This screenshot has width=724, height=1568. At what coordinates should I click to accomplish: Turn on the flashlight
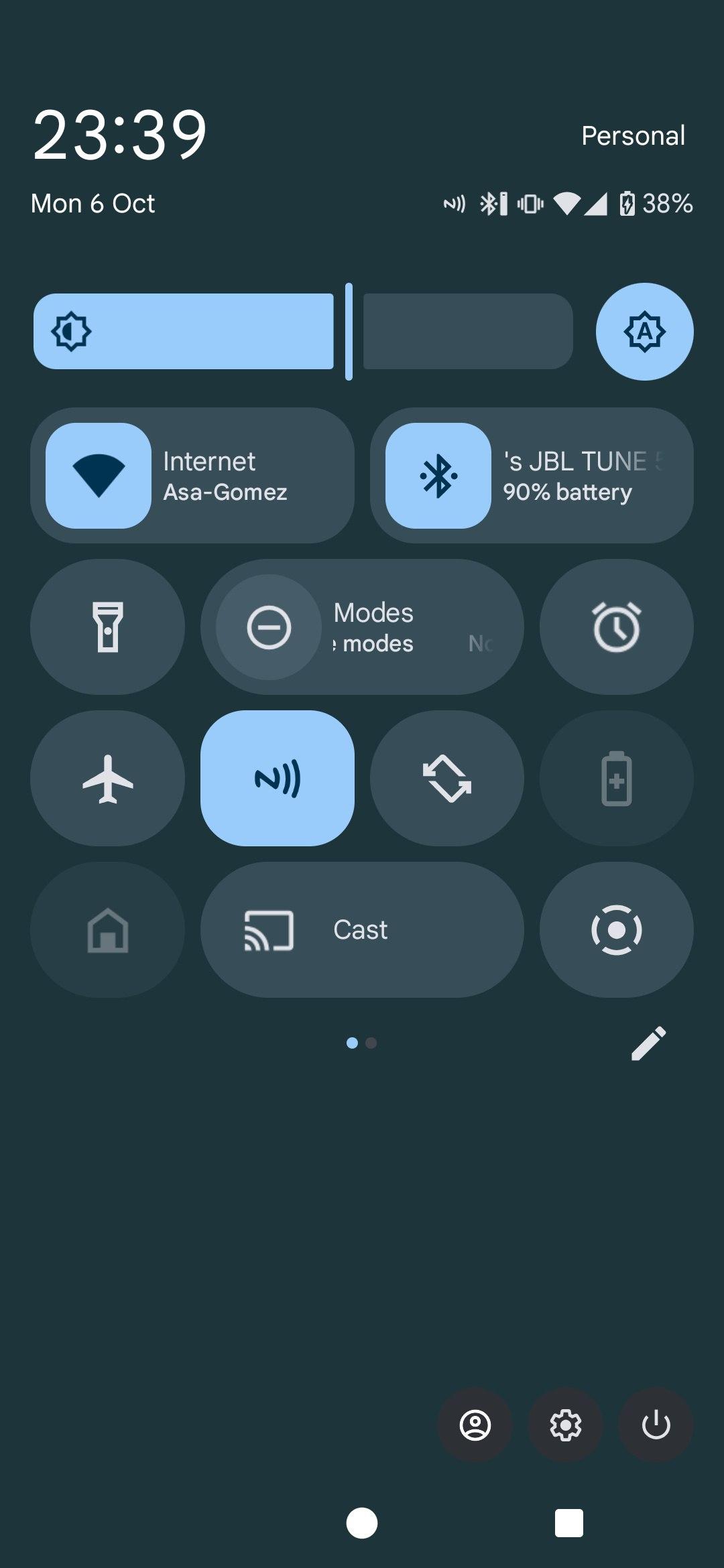pos(107,627)
